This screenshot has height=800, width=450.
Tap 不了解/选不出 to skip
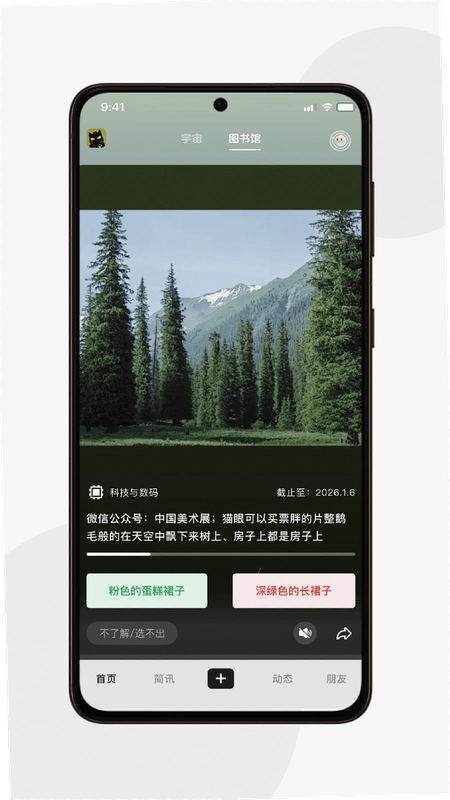tap(132, 634)
